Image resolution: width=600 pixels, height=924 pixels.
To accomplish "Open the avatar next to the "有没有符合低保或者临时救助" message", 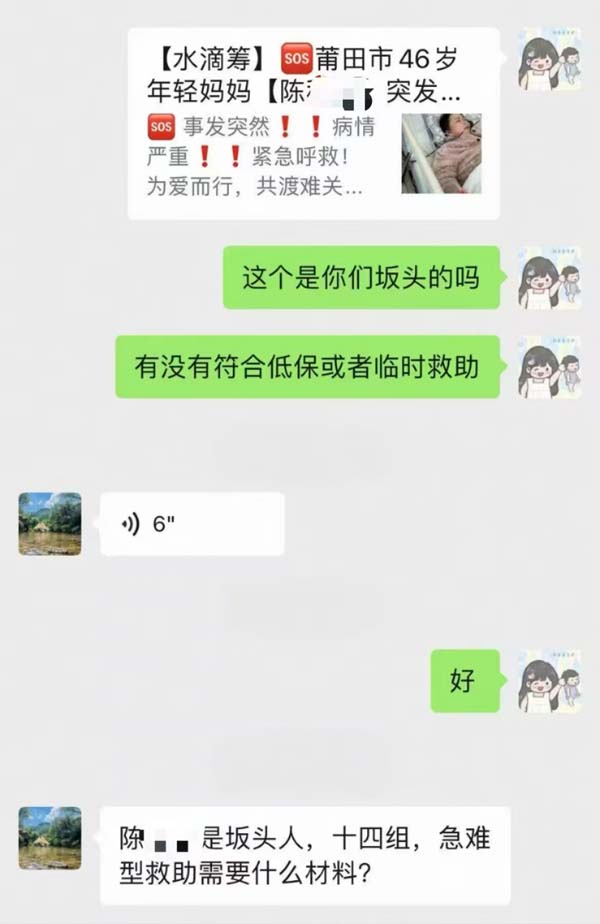I will (x=549, y=367).
